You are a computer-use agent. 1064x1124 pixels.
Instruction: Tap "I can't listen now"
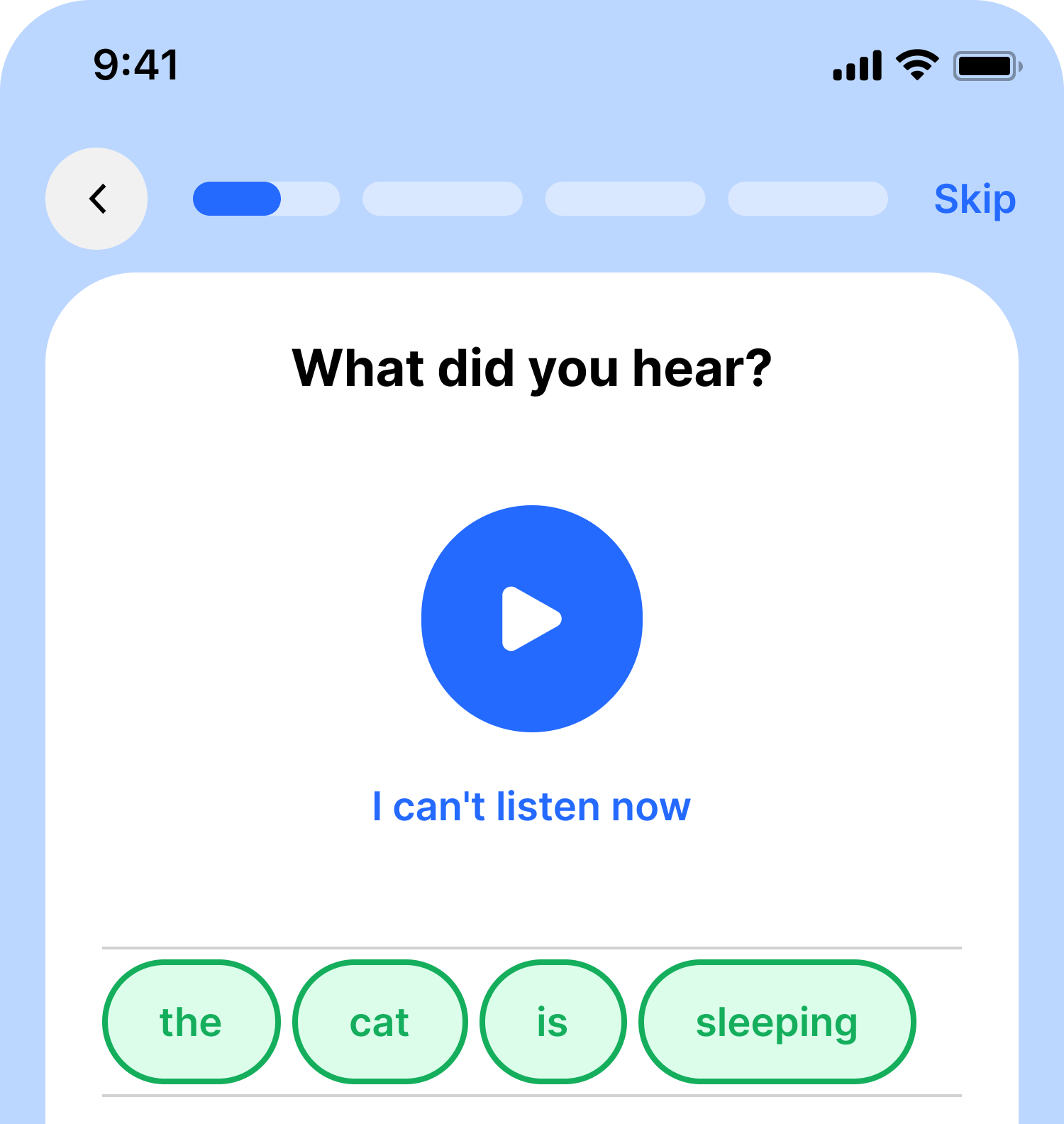(531, 807)
